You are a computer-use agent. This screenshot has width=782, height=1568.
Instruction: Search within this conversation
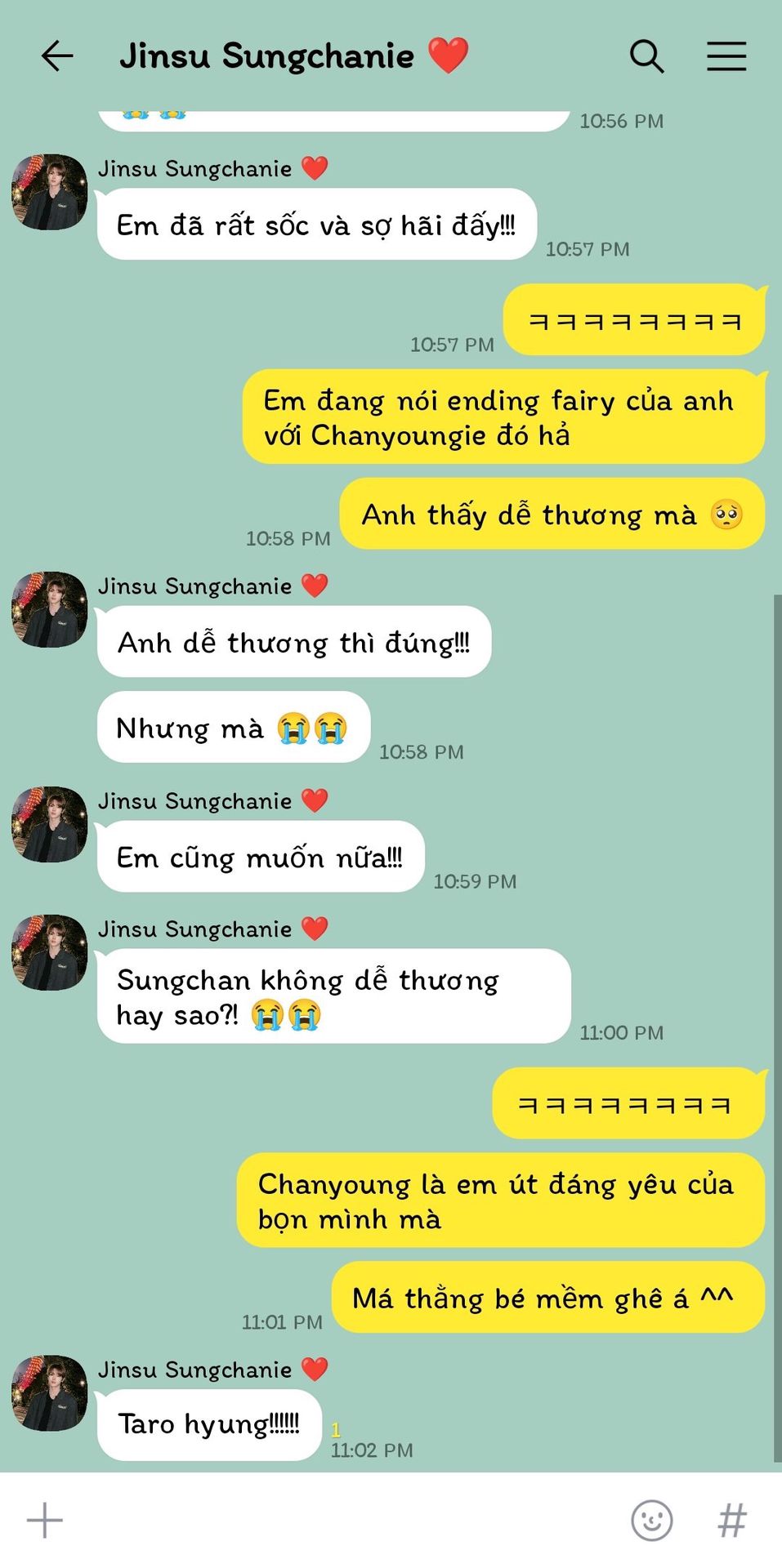(646, 56)
